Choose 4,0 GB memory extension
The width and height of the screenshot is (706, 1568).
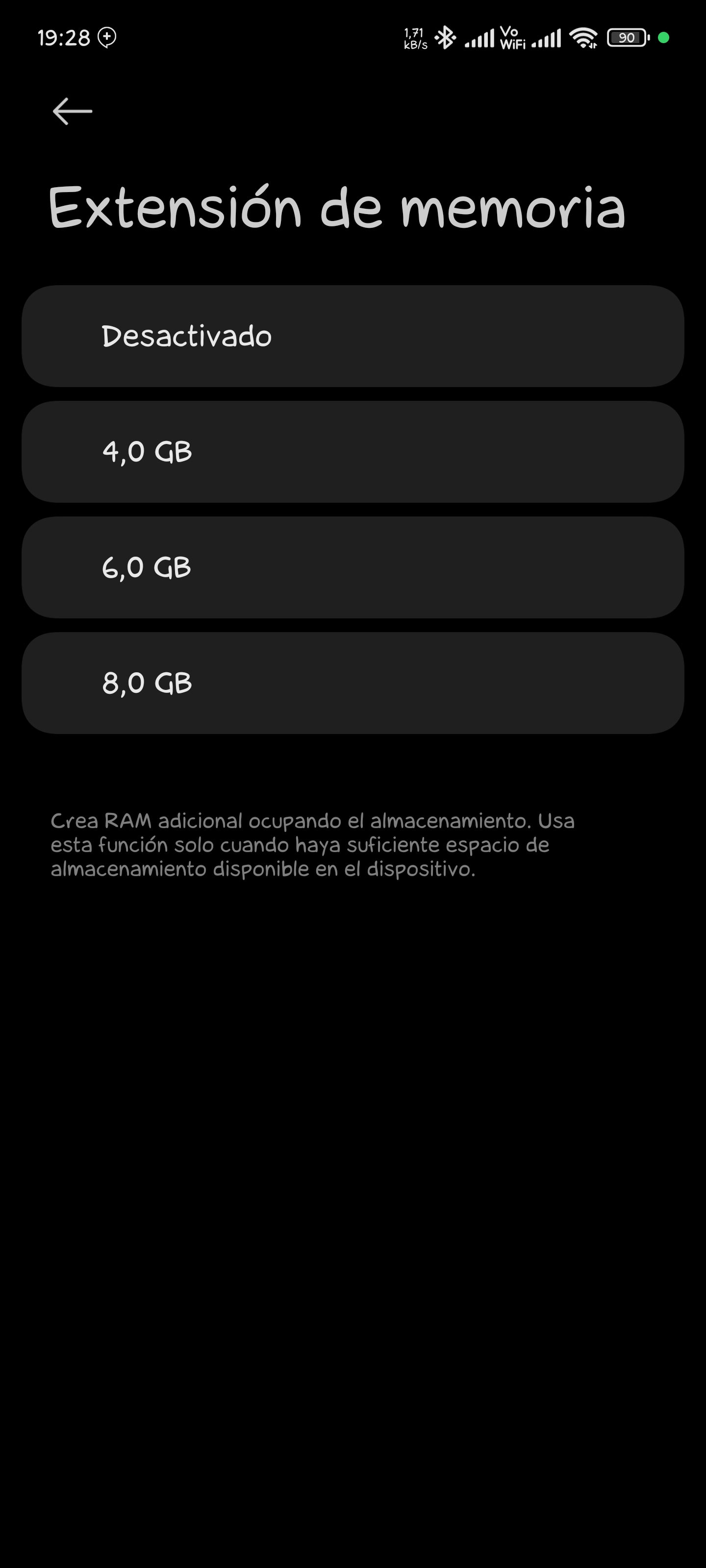(353, 452)
